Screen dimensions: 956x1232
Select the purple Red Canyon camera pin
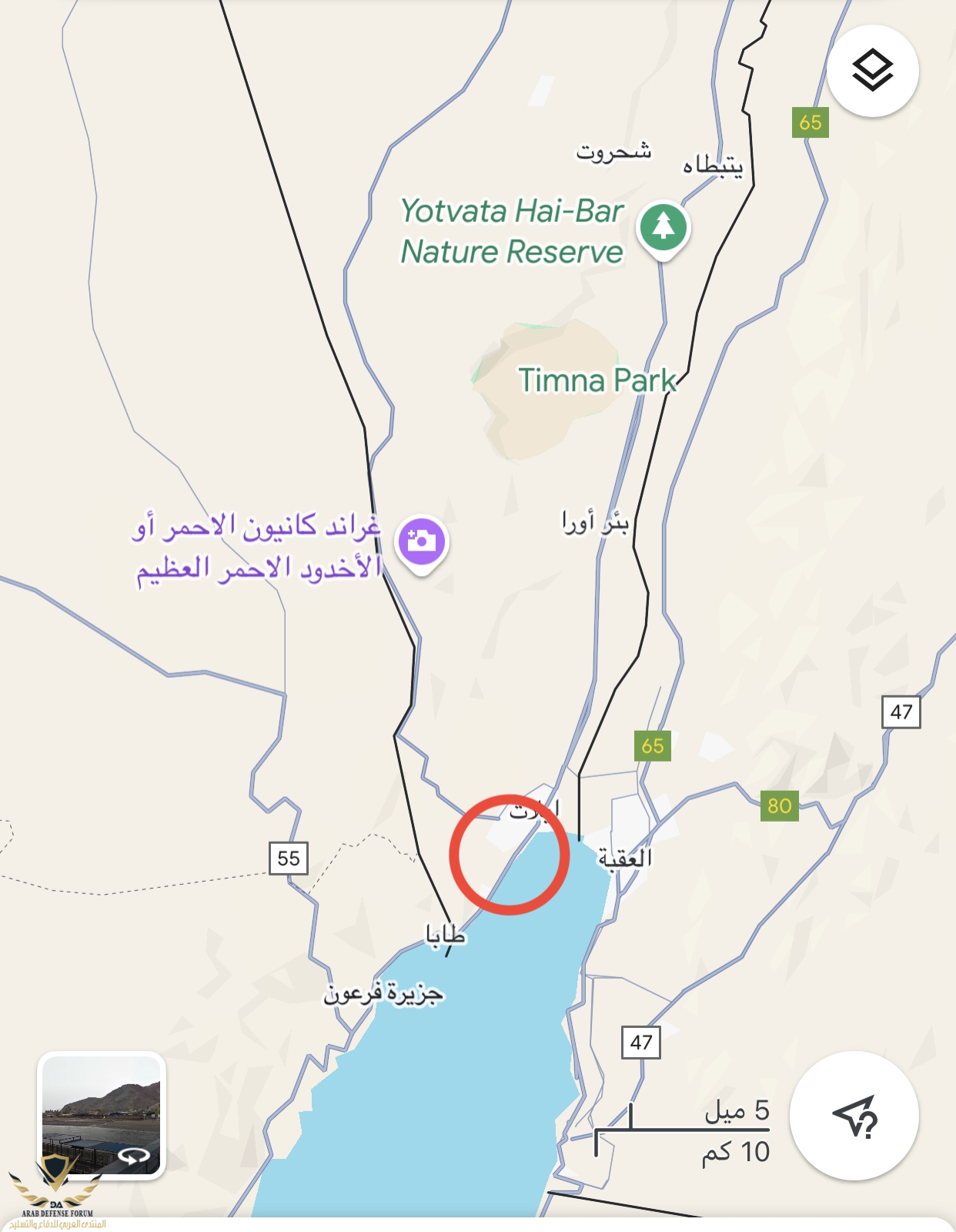421,541
